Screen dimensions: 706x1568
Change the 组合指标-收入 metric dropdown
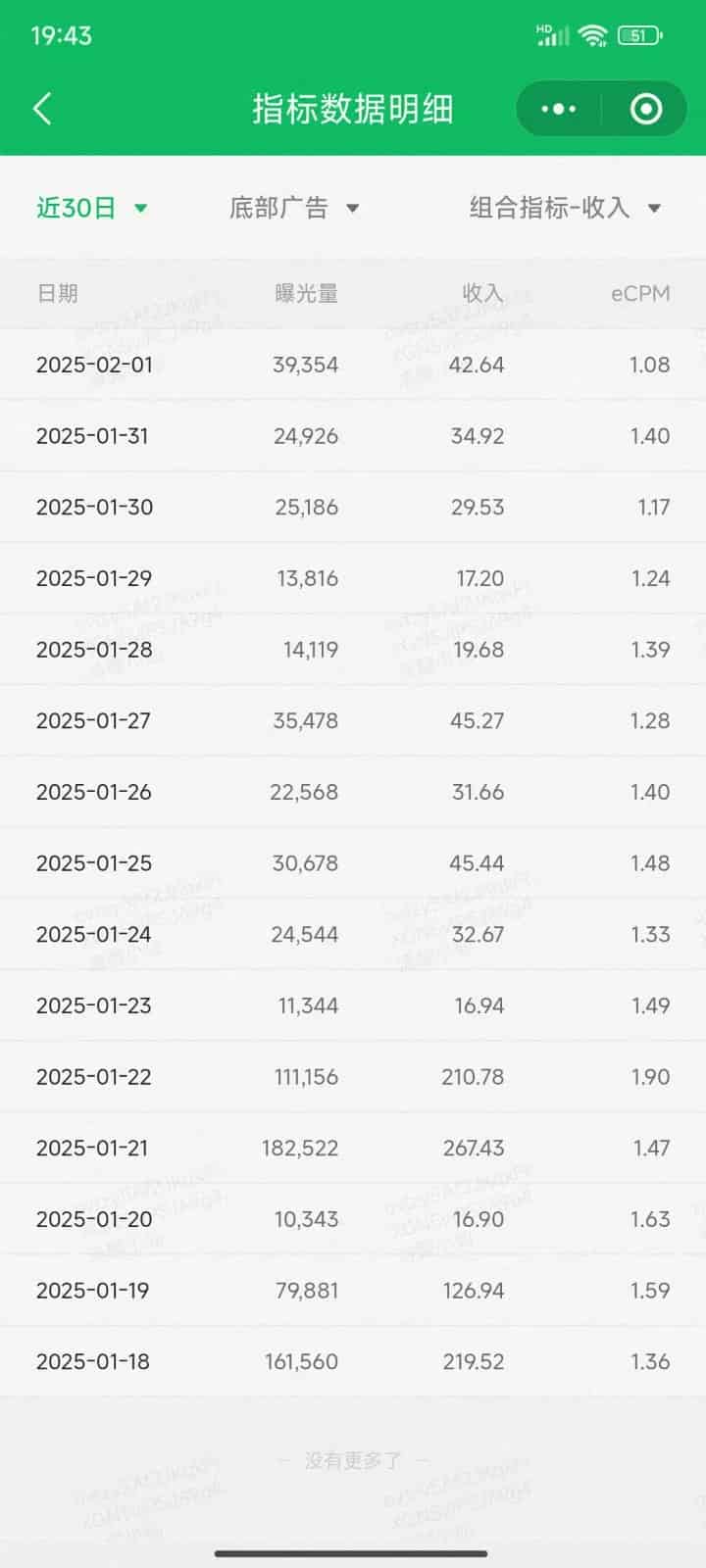(565, 208)
